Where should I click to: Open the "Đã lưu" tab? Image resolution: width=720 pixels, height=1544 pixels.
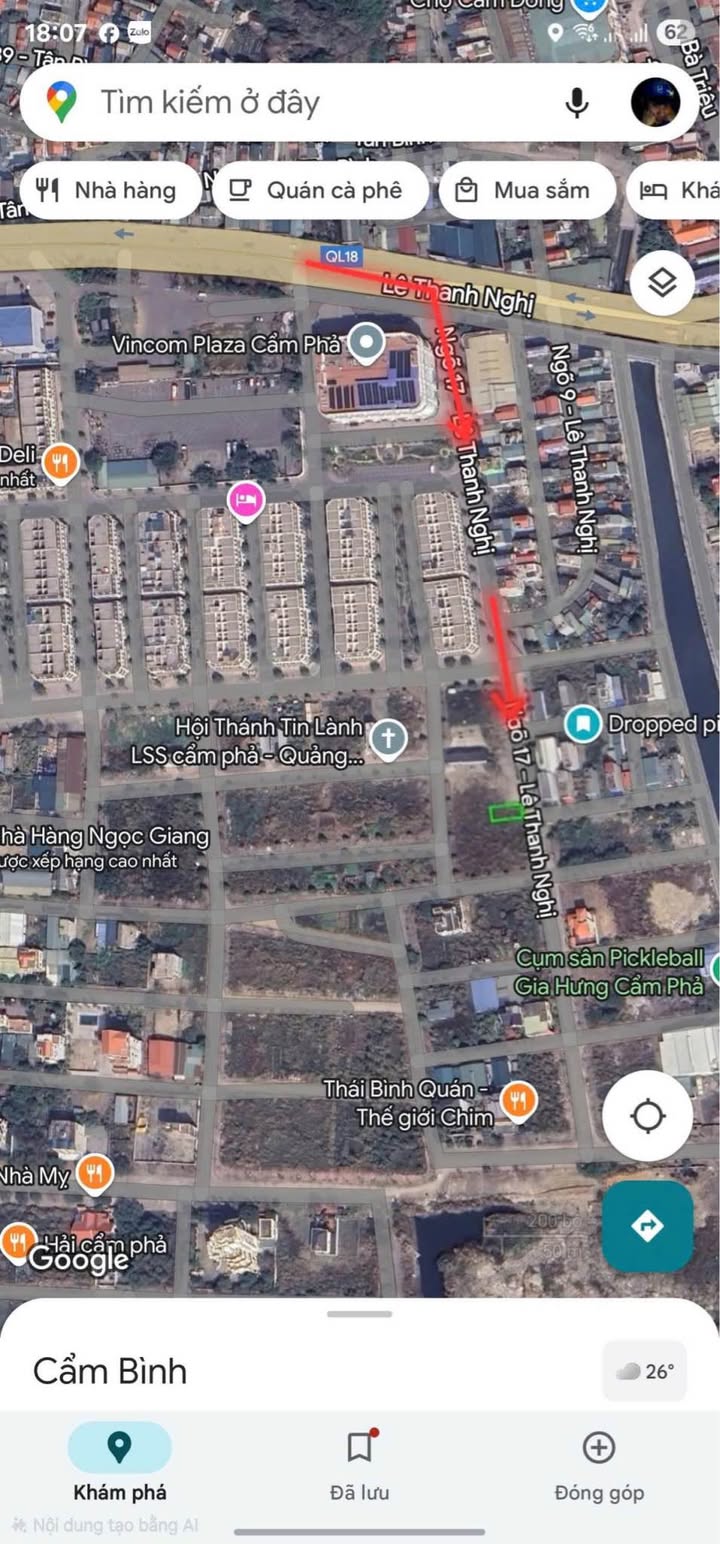coord(359,1464)
